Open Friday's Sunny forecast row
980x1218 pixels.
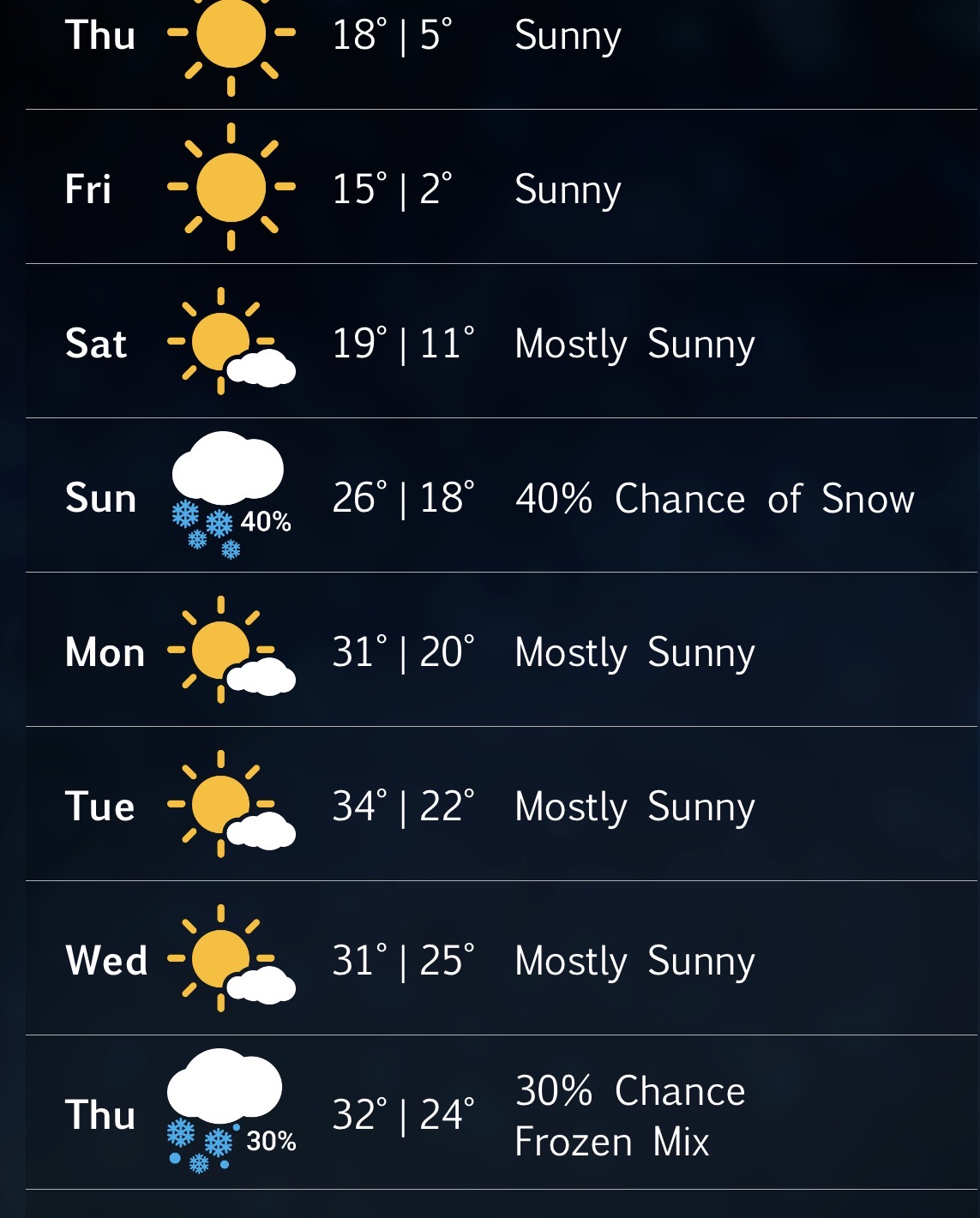click(x=501, y=188)
